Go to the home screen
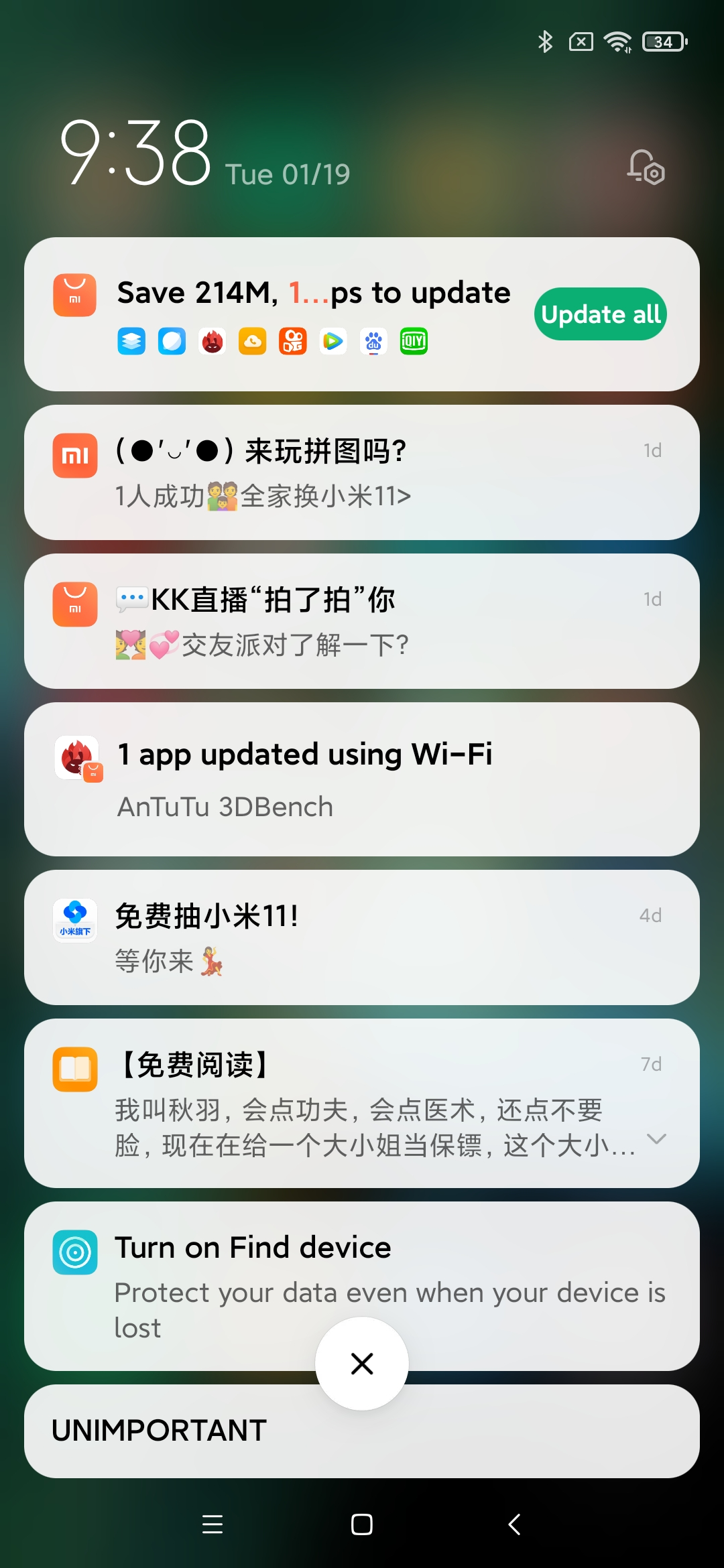724x1568 pixels. 362,1524
